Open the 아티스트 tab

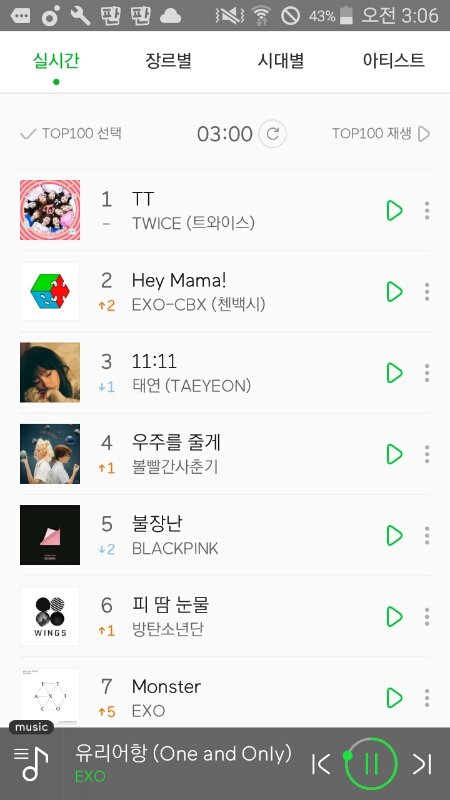coord(393,61)
